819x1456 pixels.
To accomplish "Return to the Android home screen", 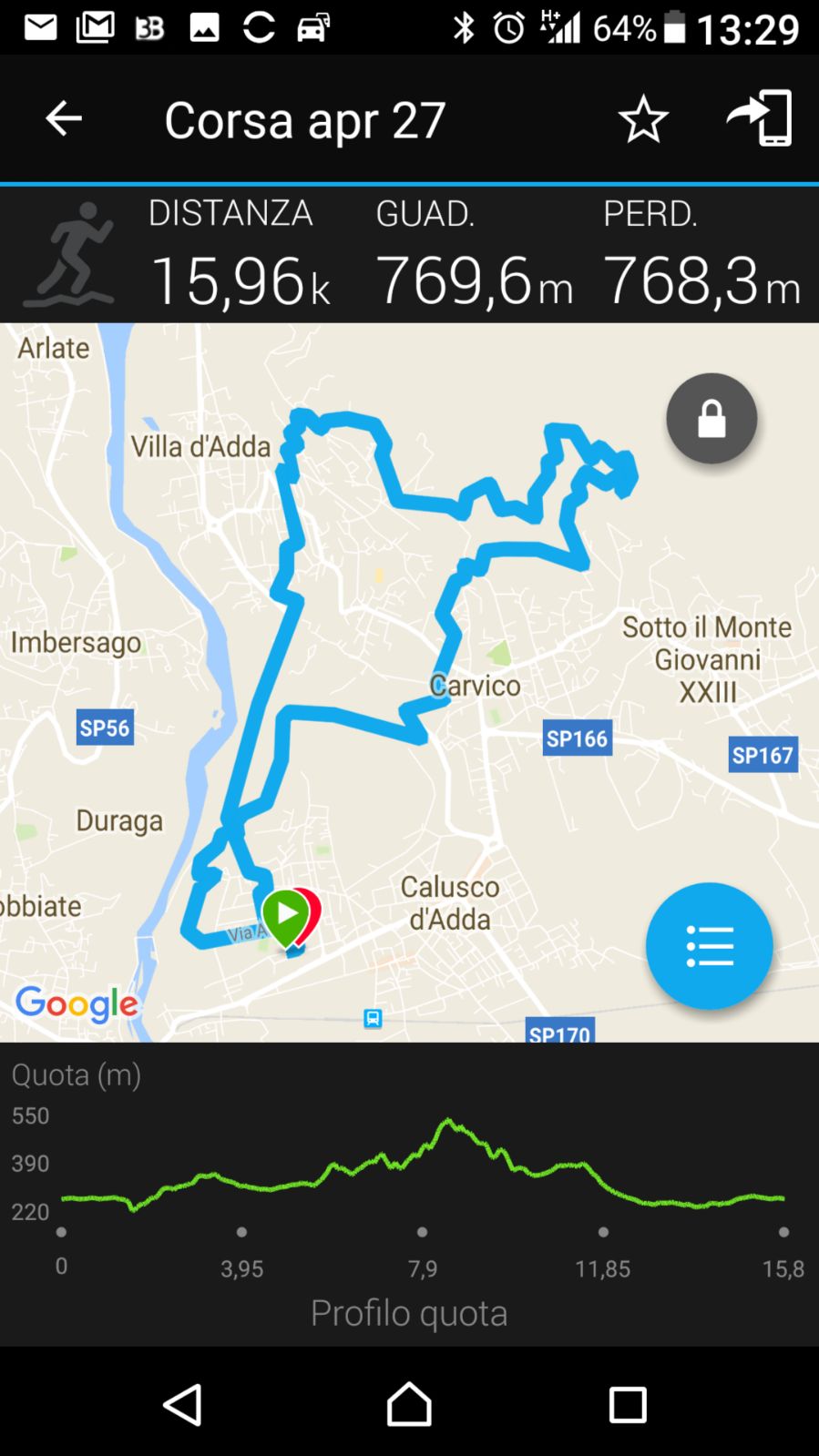I will click(x=409, y=1403).
